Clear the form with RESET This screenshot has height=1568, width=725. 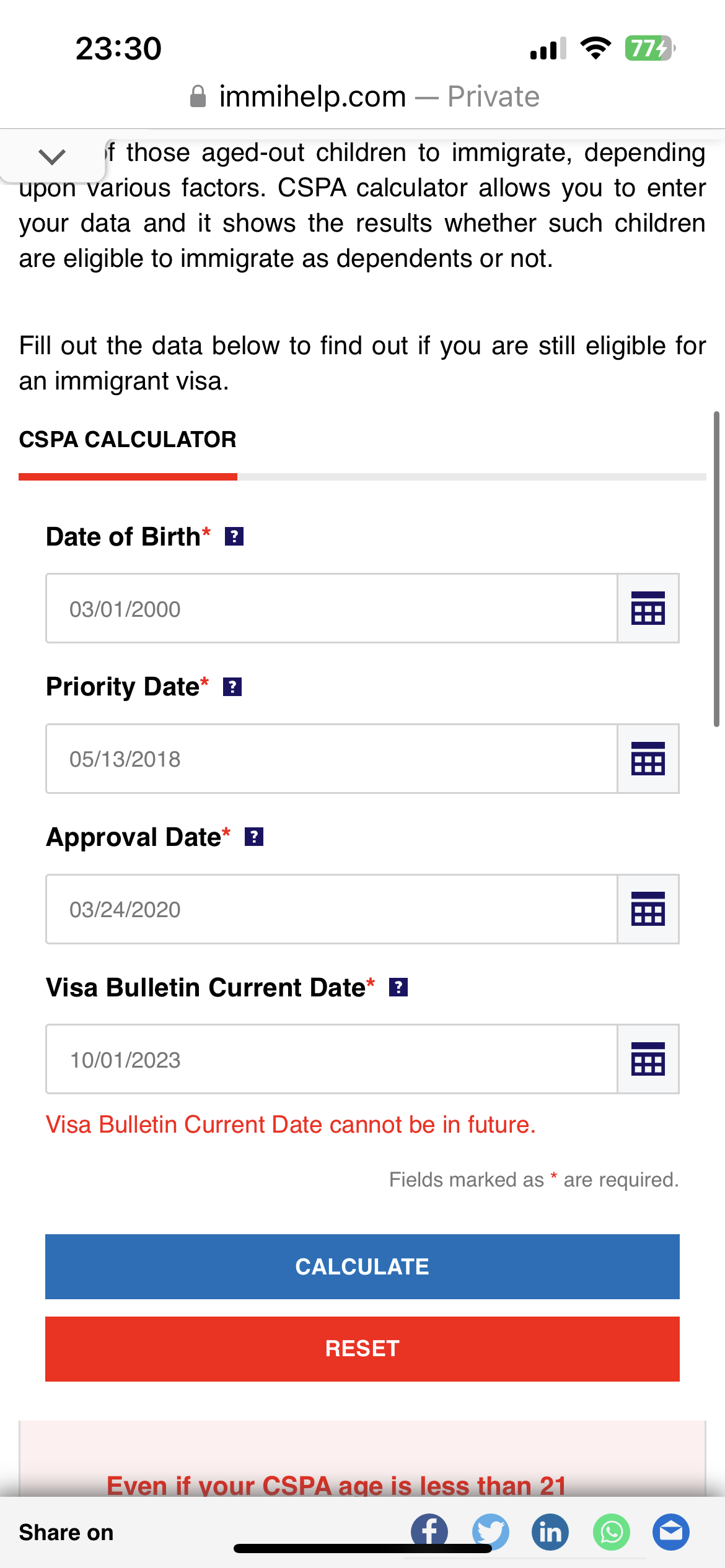pos(362,1349)
